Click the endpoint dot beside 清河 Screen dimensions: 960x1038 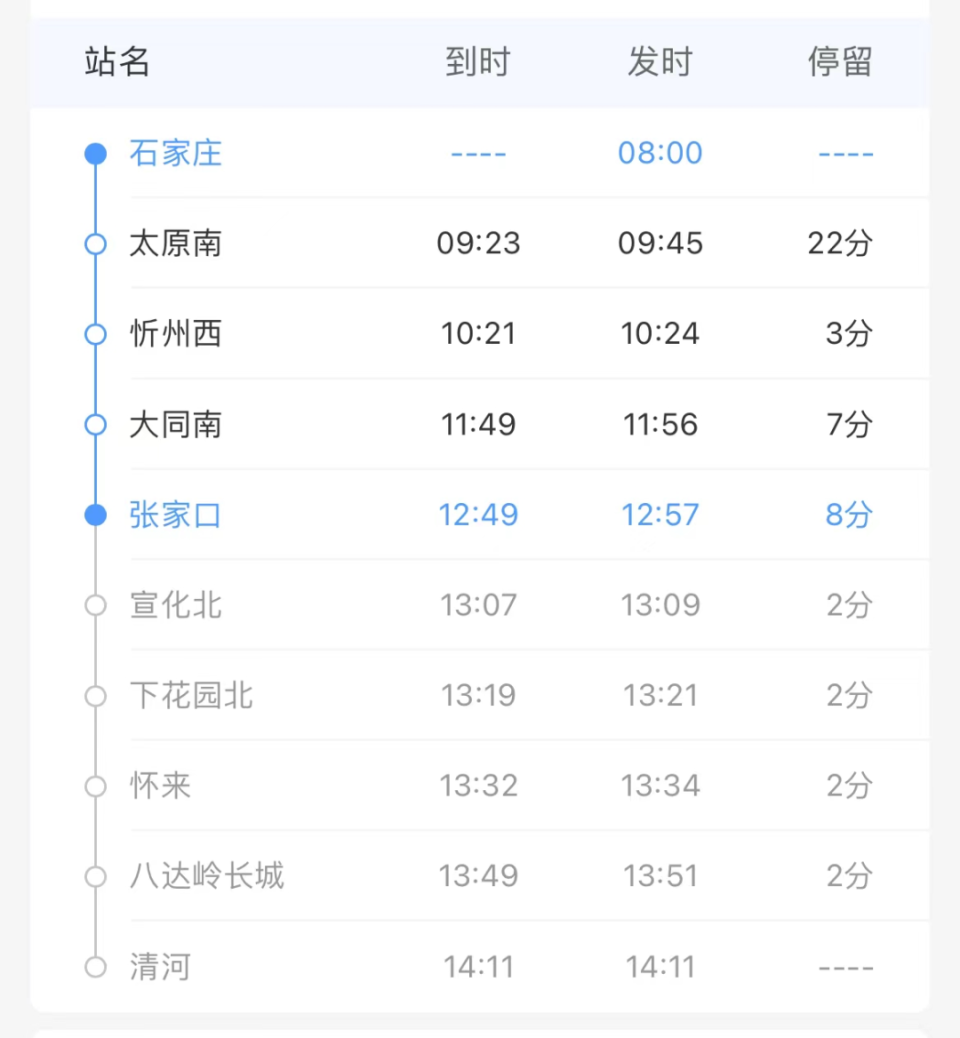(x=96, y=967)
